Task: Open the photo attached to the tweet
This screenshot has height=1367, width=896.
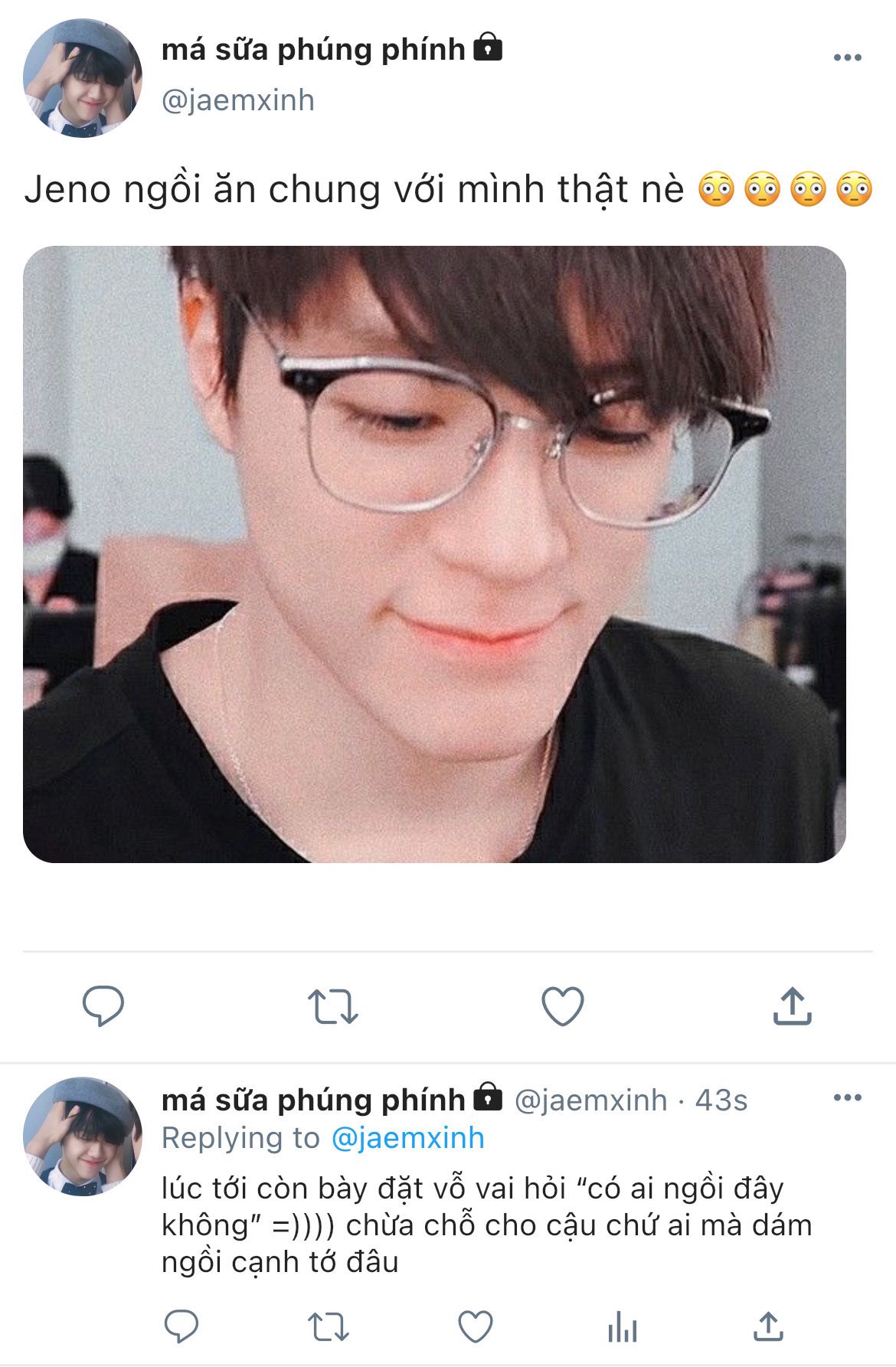Action: 434,554
